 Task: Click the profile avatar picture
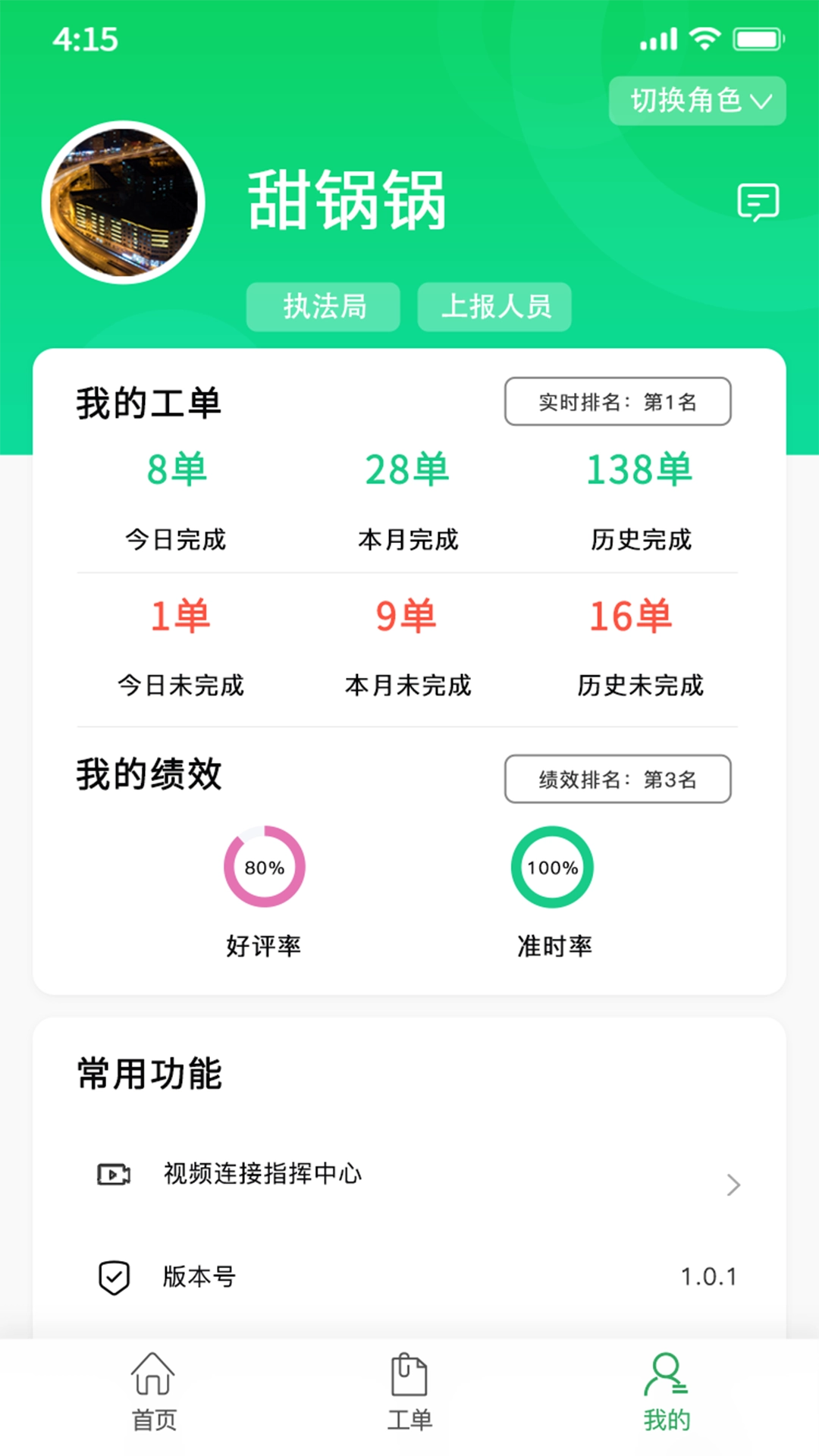(122, 199)
